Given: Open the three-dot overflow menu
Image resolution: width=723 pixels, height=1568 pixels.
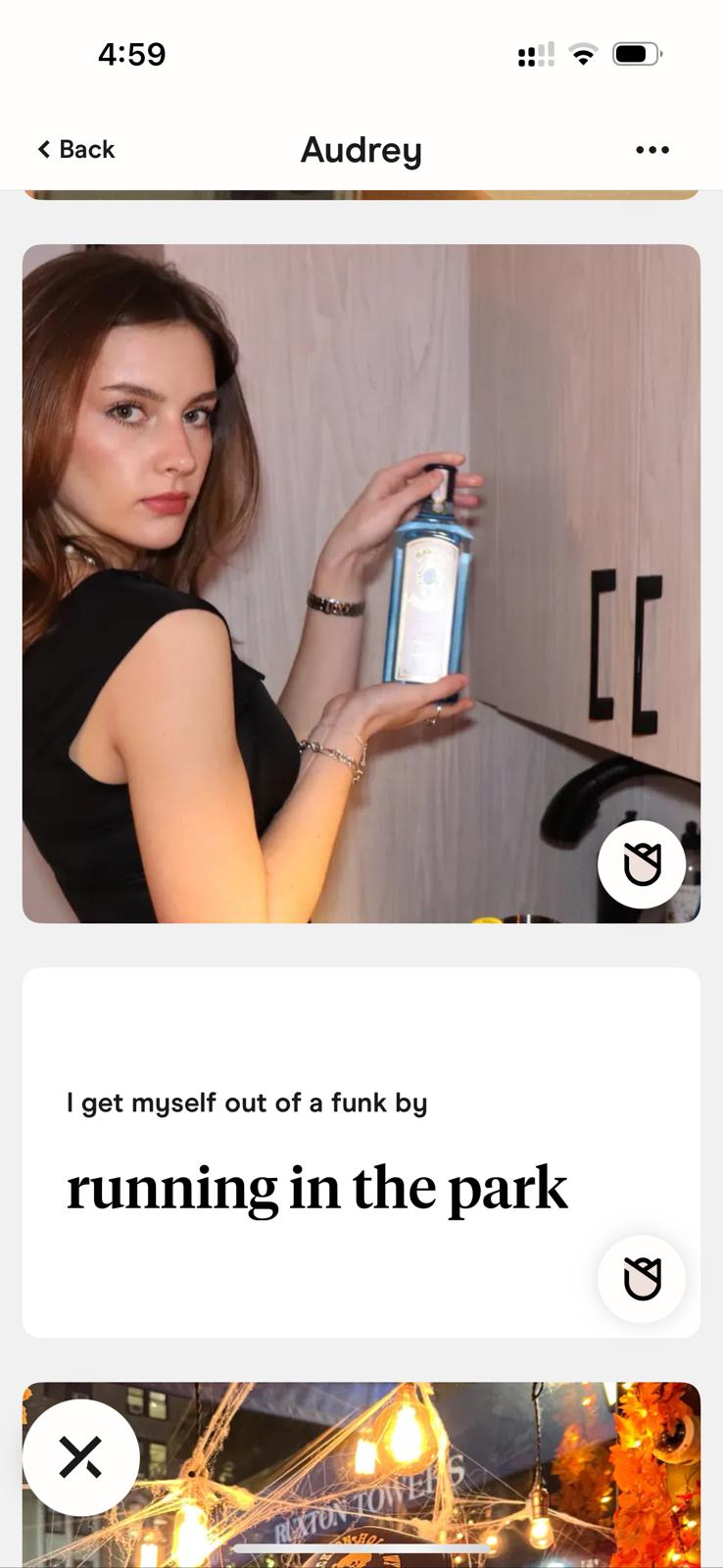Looking at the screenshot, I should 652,150.
